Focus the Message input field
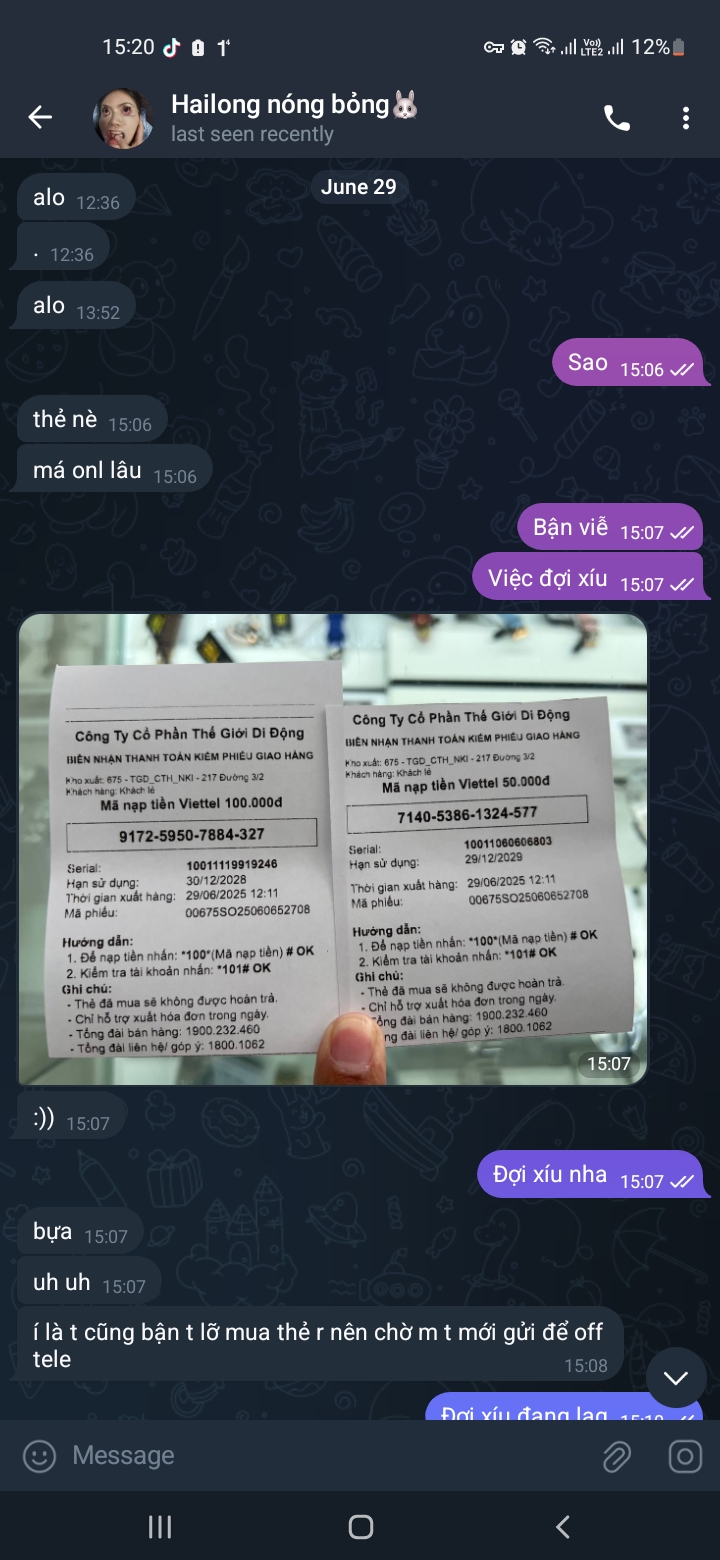This screenshot has height=1560, width=720. tap(320, 1456)
